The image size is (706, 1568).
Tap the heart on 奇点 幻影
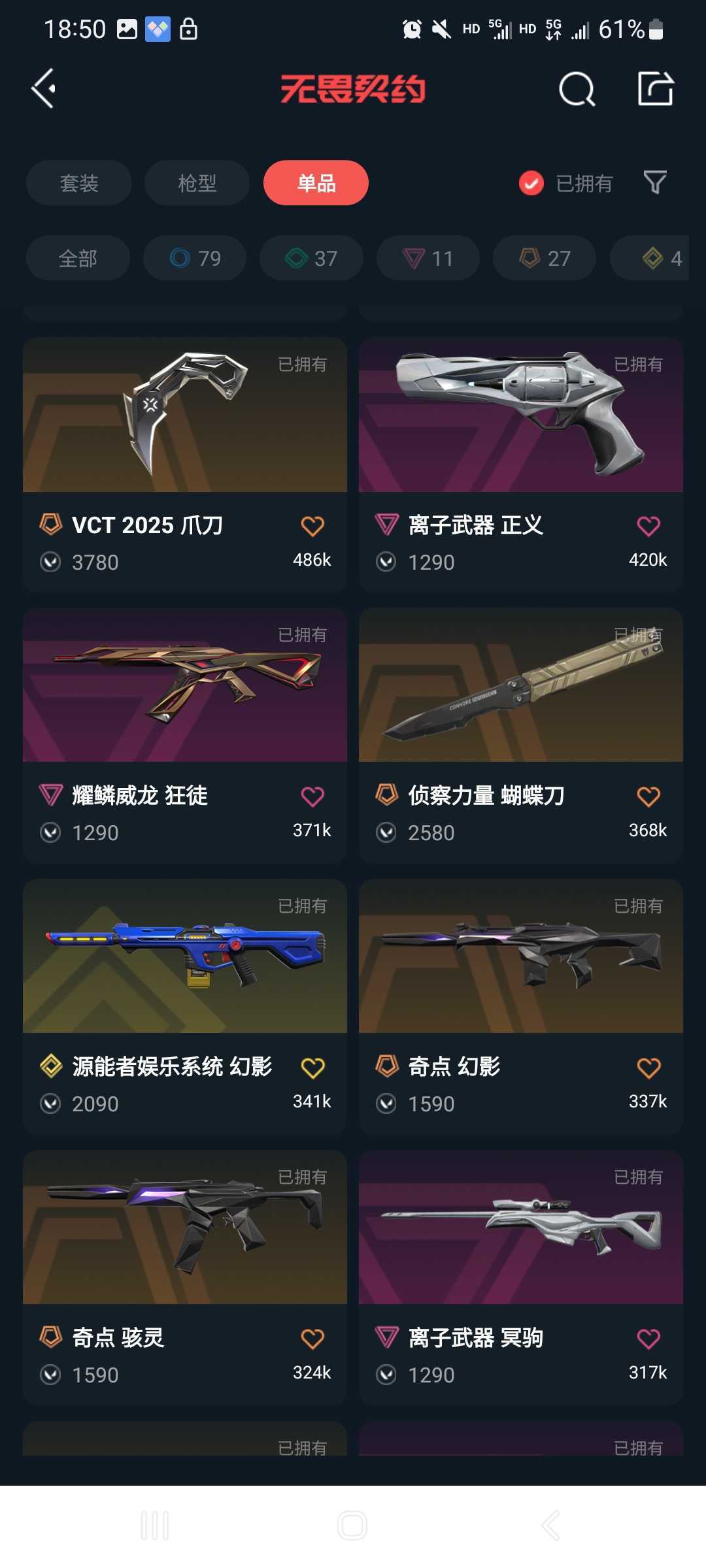tap(648, 1068)
